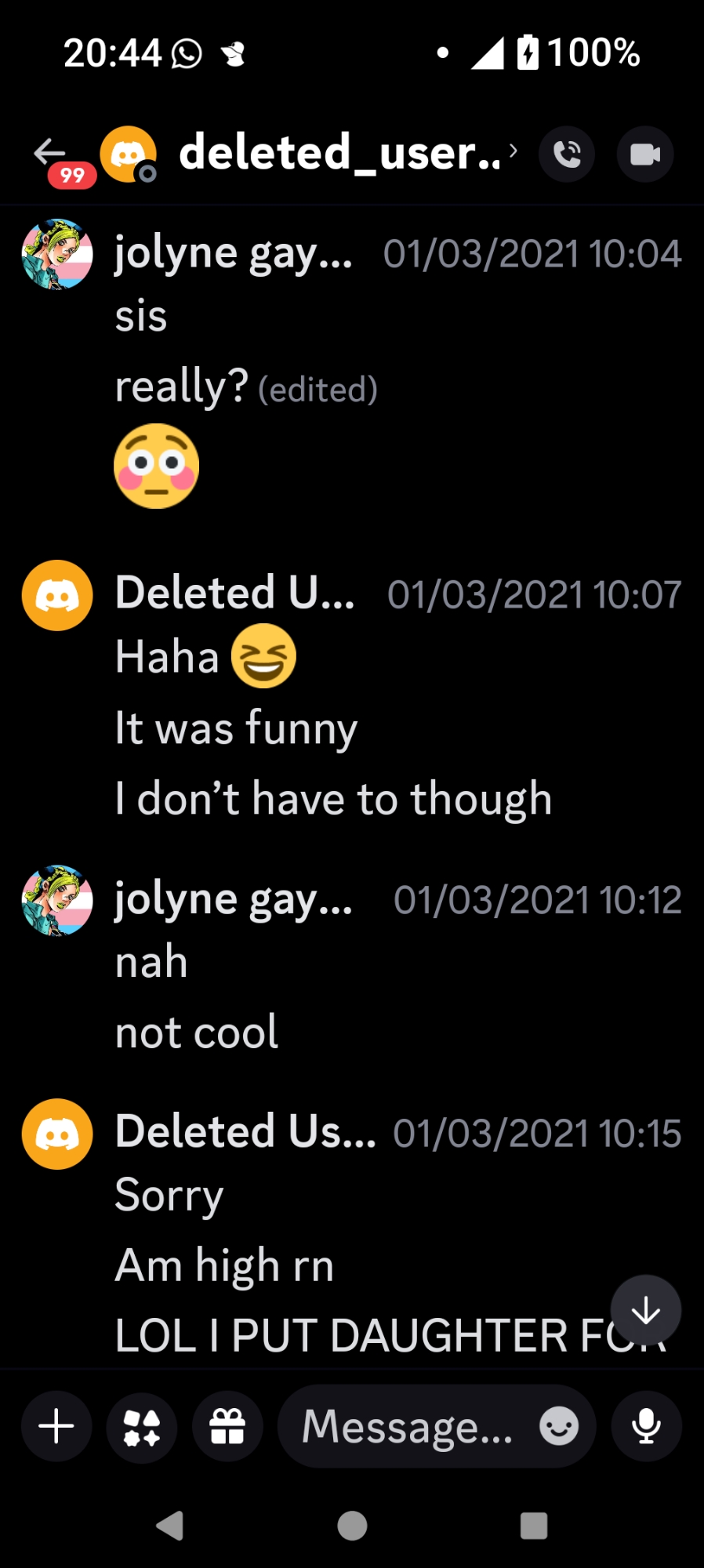This screenshot has width=704, height=1568.
Task: Open the attachment plus button
Action: point(56,1426)
